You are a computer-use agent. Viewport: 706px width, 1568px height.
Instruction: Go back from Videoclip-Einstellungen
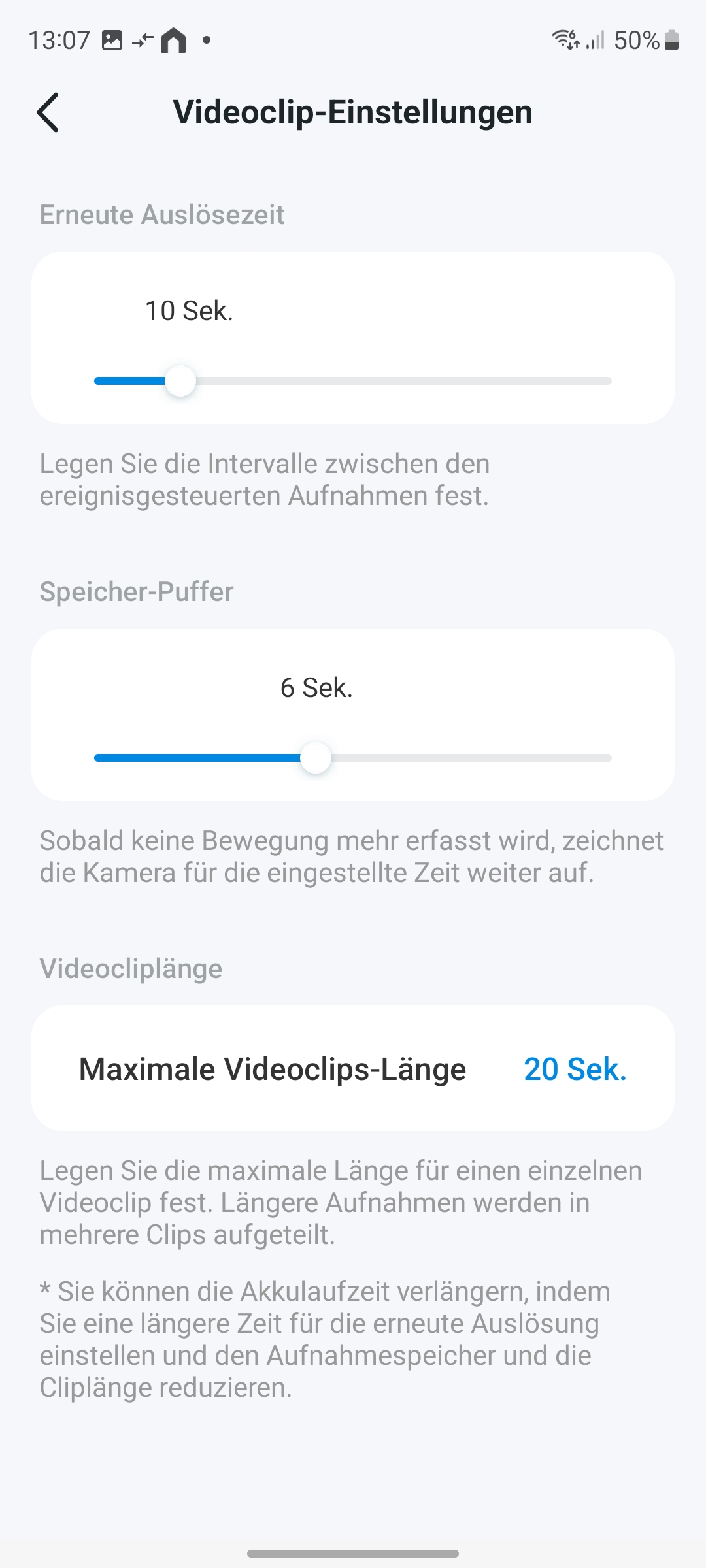tap(48, 112)
